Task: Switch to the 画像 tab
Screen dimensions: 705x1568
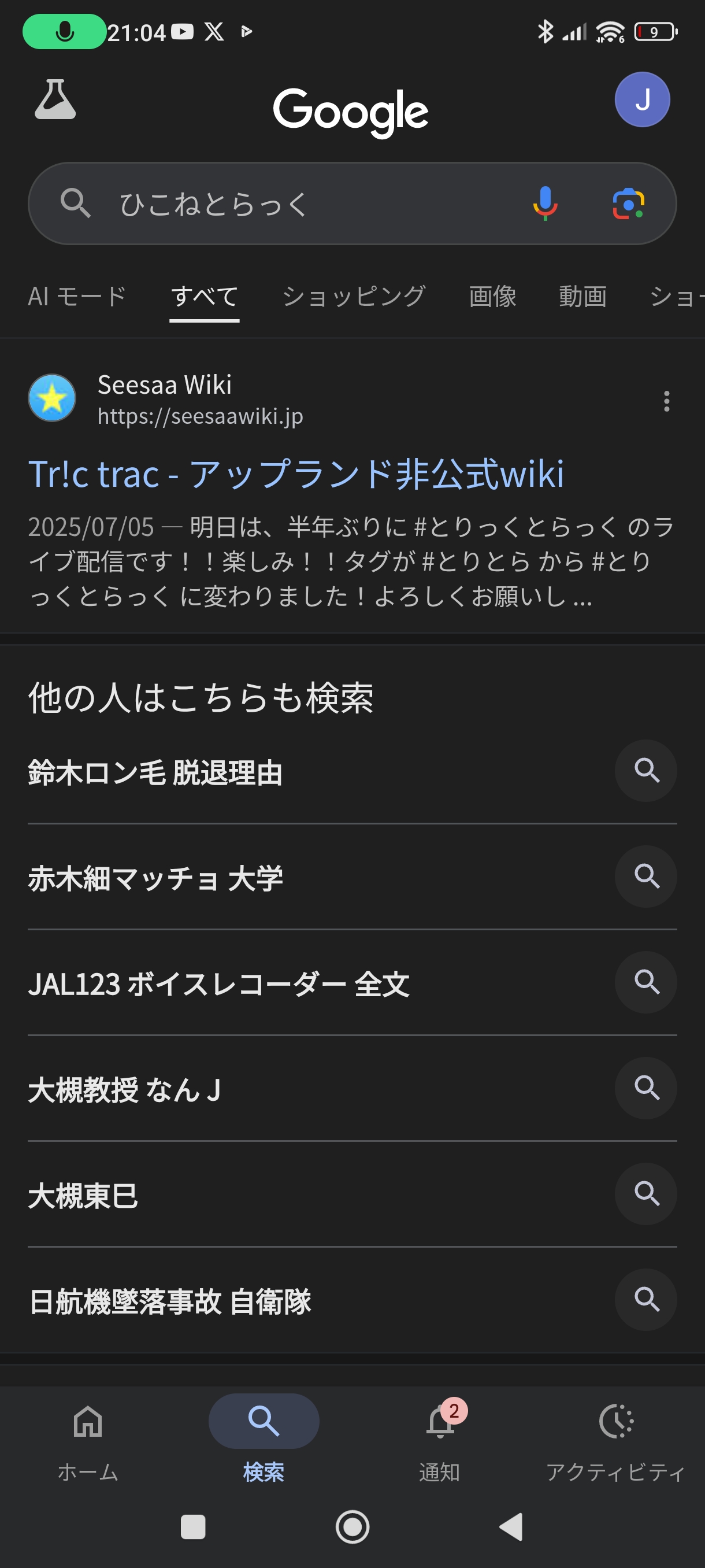Action: coord(492,297)
